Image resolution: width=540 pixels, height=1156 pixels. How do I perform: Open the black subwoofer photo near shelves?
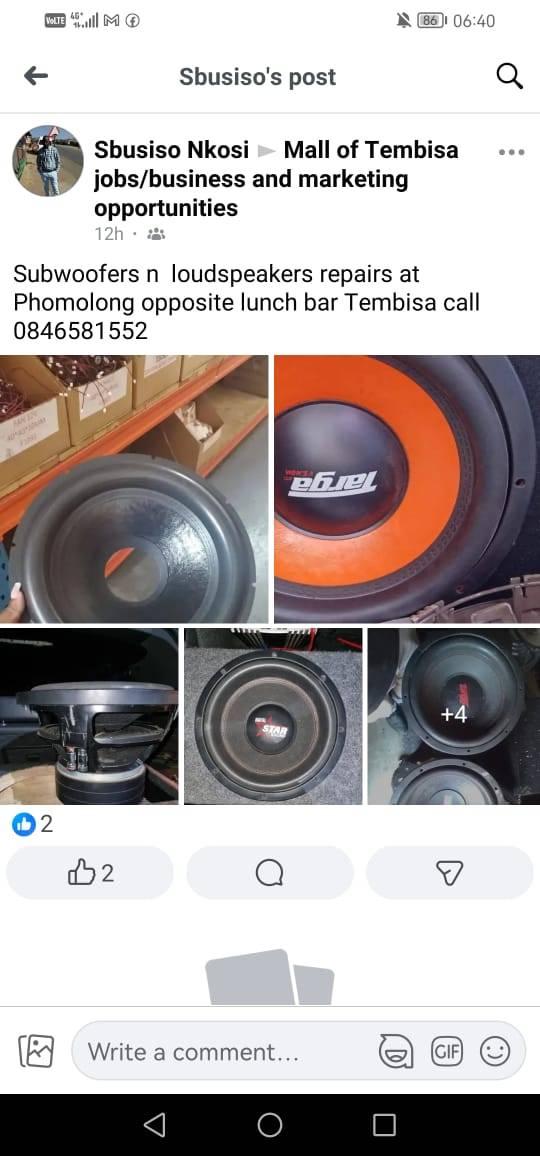click(134, 489)
